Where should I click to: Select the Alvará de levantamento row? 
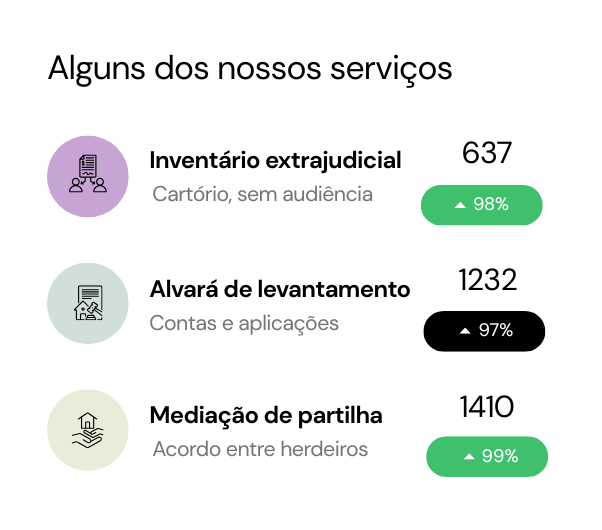pyautogui.click(x=279, y=290)
